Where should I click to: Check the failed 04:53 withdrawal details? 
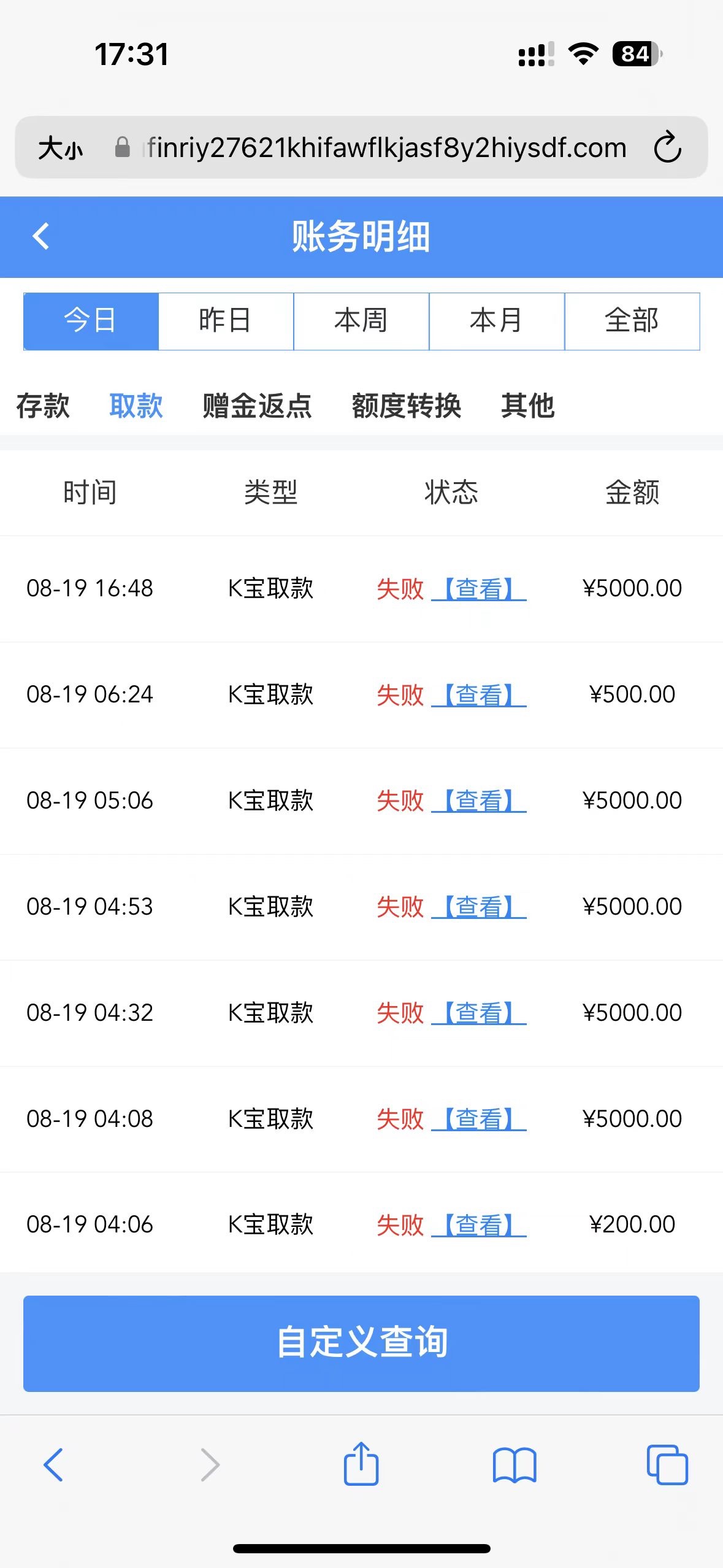point(479,907)
